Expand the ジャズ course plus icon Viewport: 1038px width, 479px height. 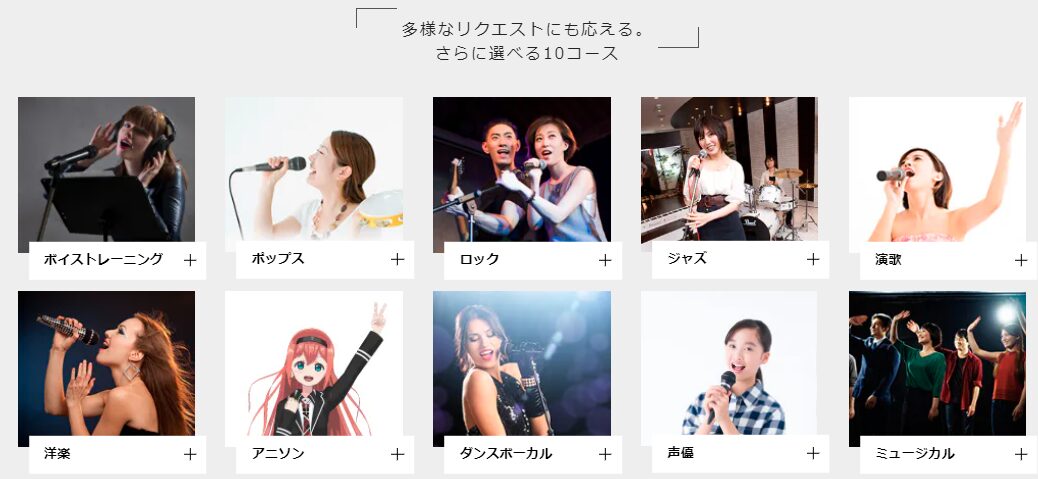(813, 259)
